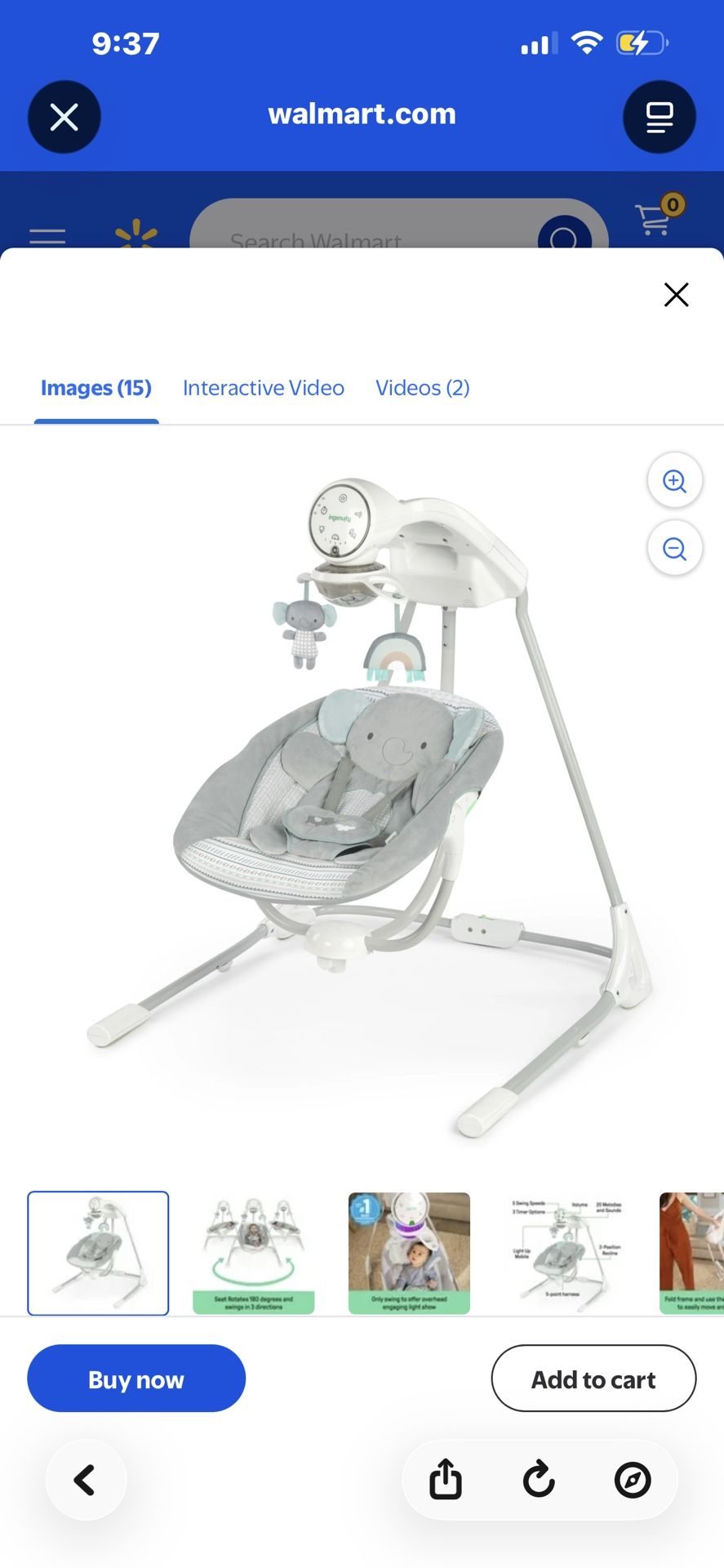This screenshot has width=724, height=1568.
Task: Dismiss the image gallery overlay
Action: [676, 295]
